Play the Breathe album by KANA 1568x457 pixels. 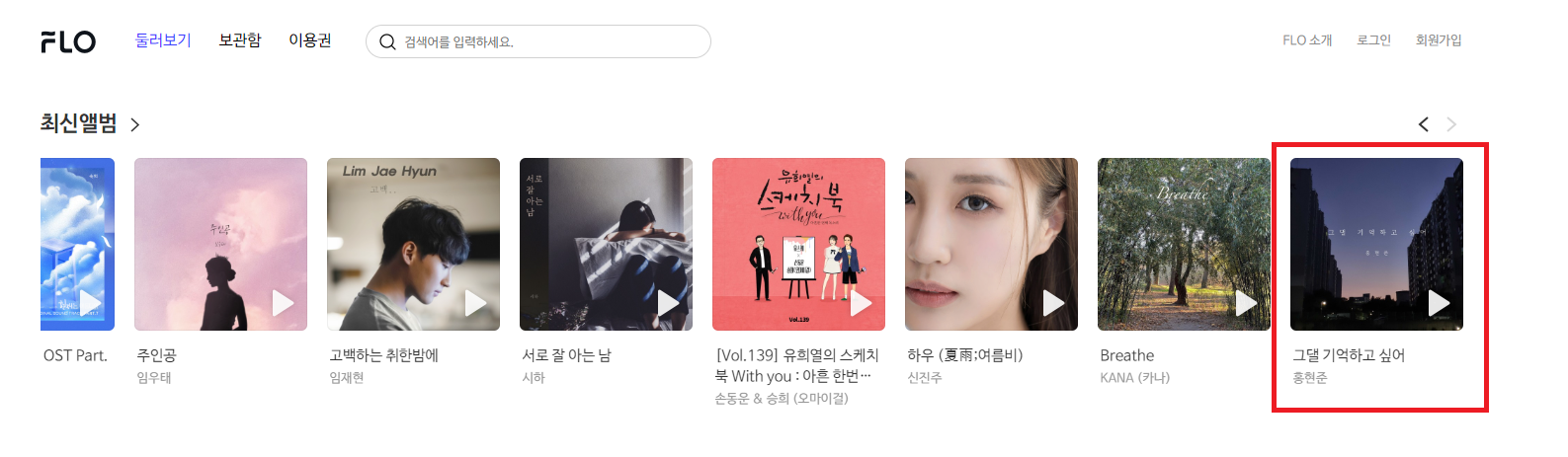1246,303
